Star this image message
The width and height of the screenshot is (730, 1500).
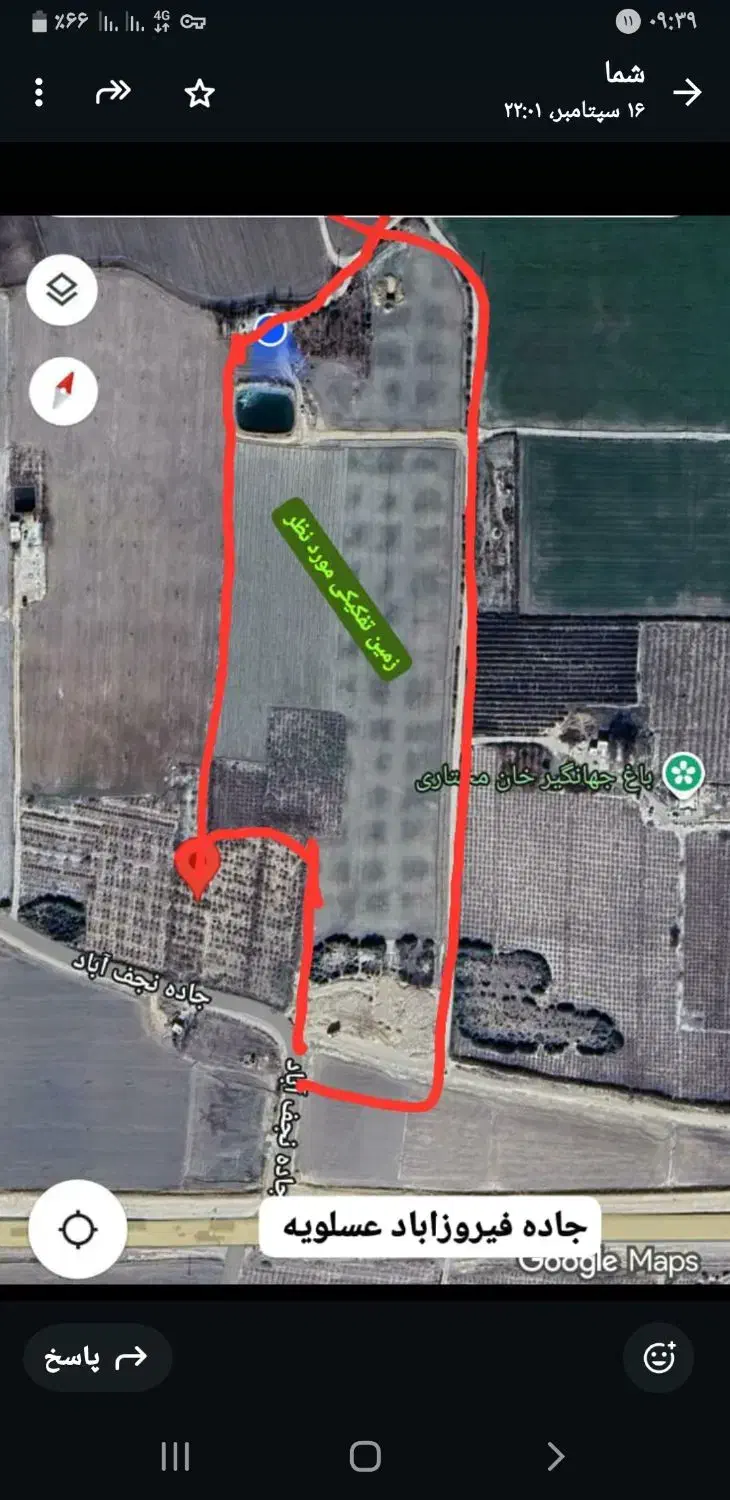pos(200,94)
